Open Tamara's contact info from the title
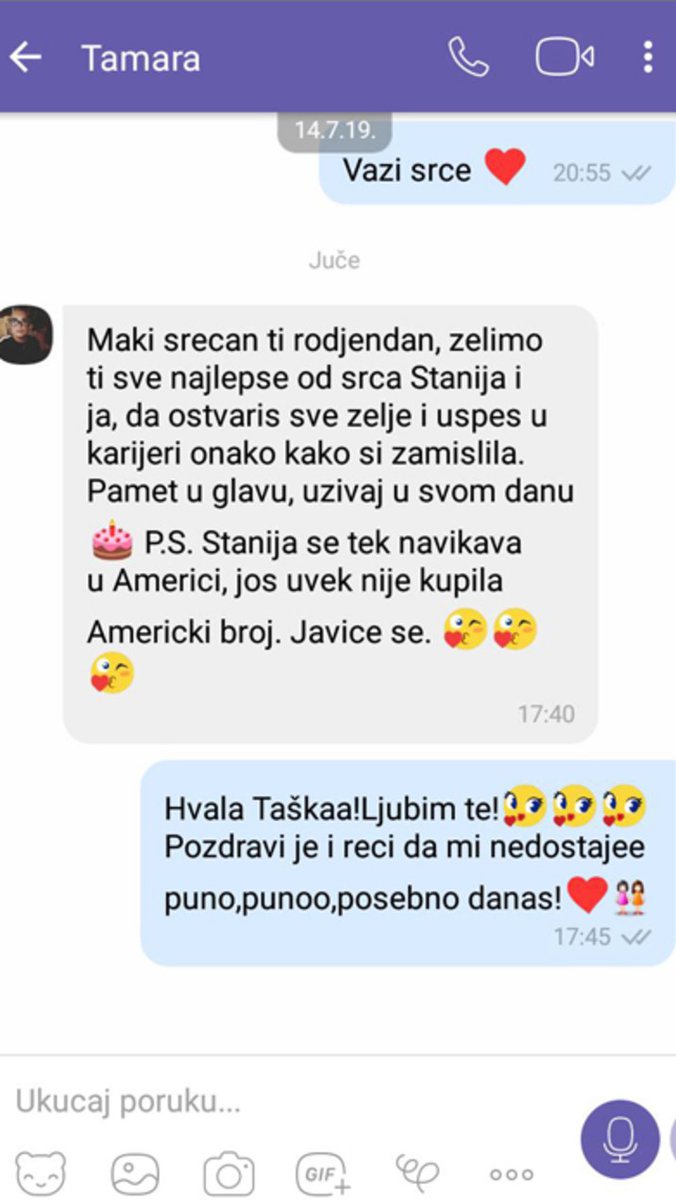Image resolution: width=676 pixels, height=1200 pixels. (140, 57)
